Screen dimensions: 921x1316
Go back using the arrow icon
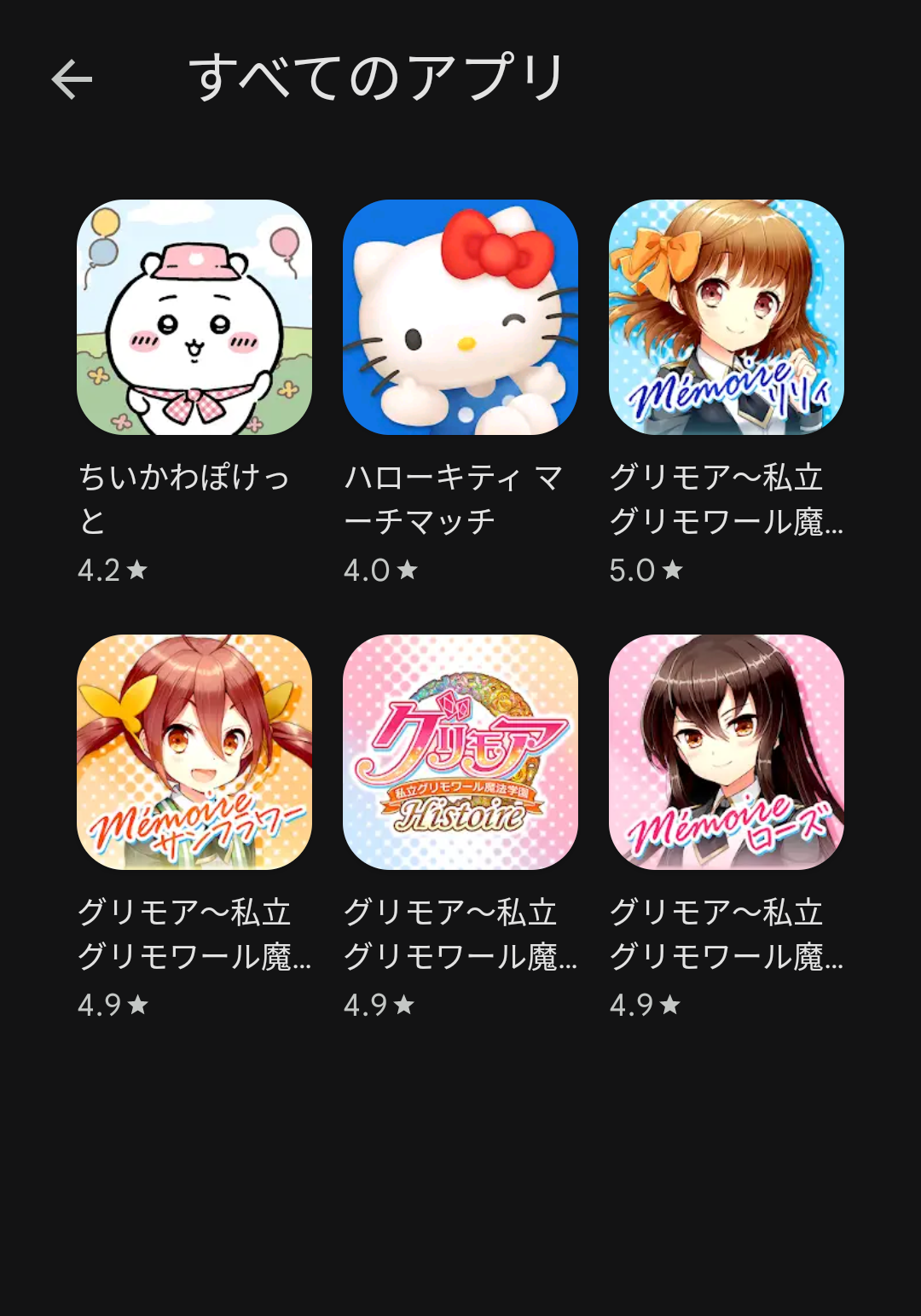point(72,79)
